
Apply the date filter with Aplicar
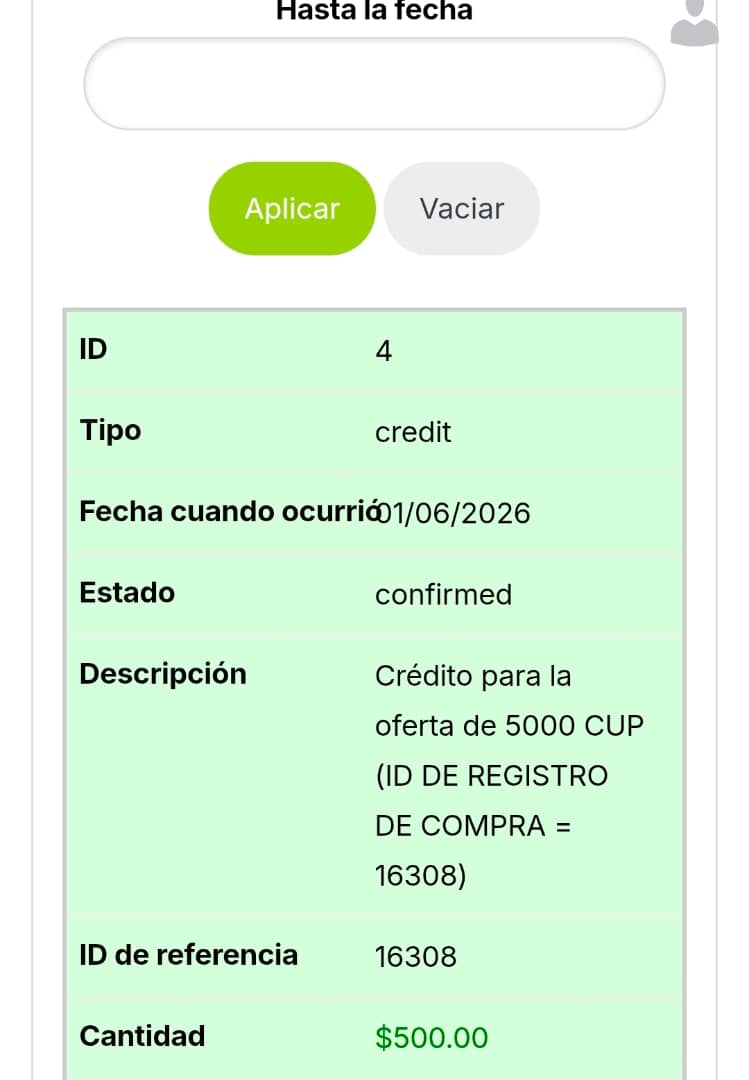292,209
